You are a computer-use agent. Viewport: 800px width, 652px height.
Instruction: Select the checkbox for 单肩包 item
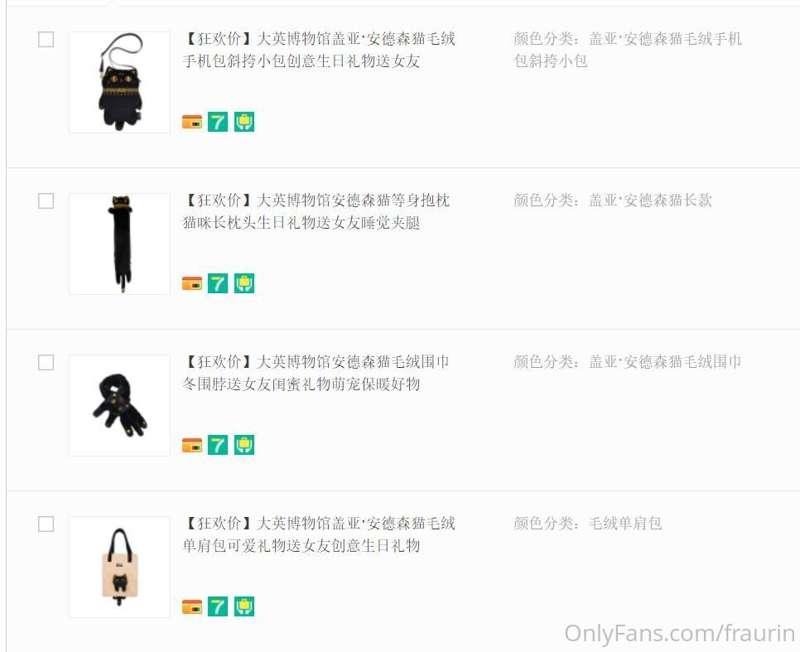pos(46,524)
